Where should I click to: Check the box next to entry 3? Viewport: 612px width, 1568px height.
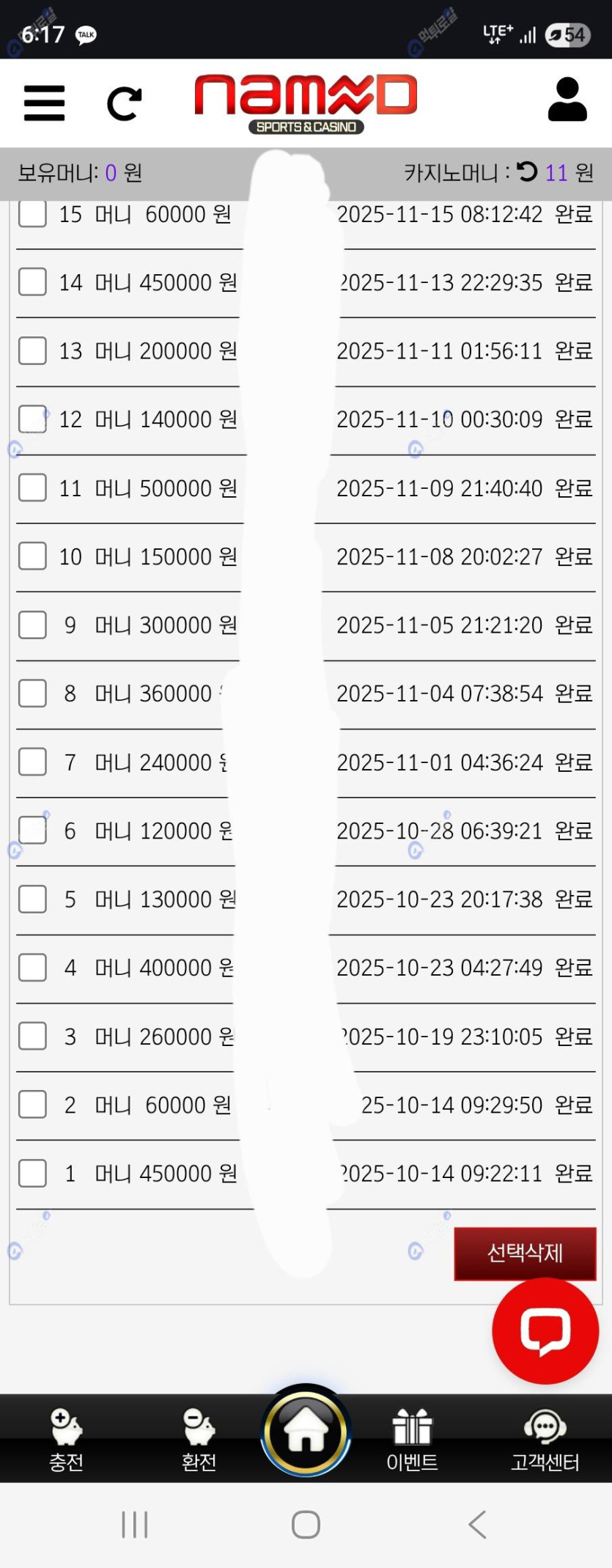tap(32, 1036)
